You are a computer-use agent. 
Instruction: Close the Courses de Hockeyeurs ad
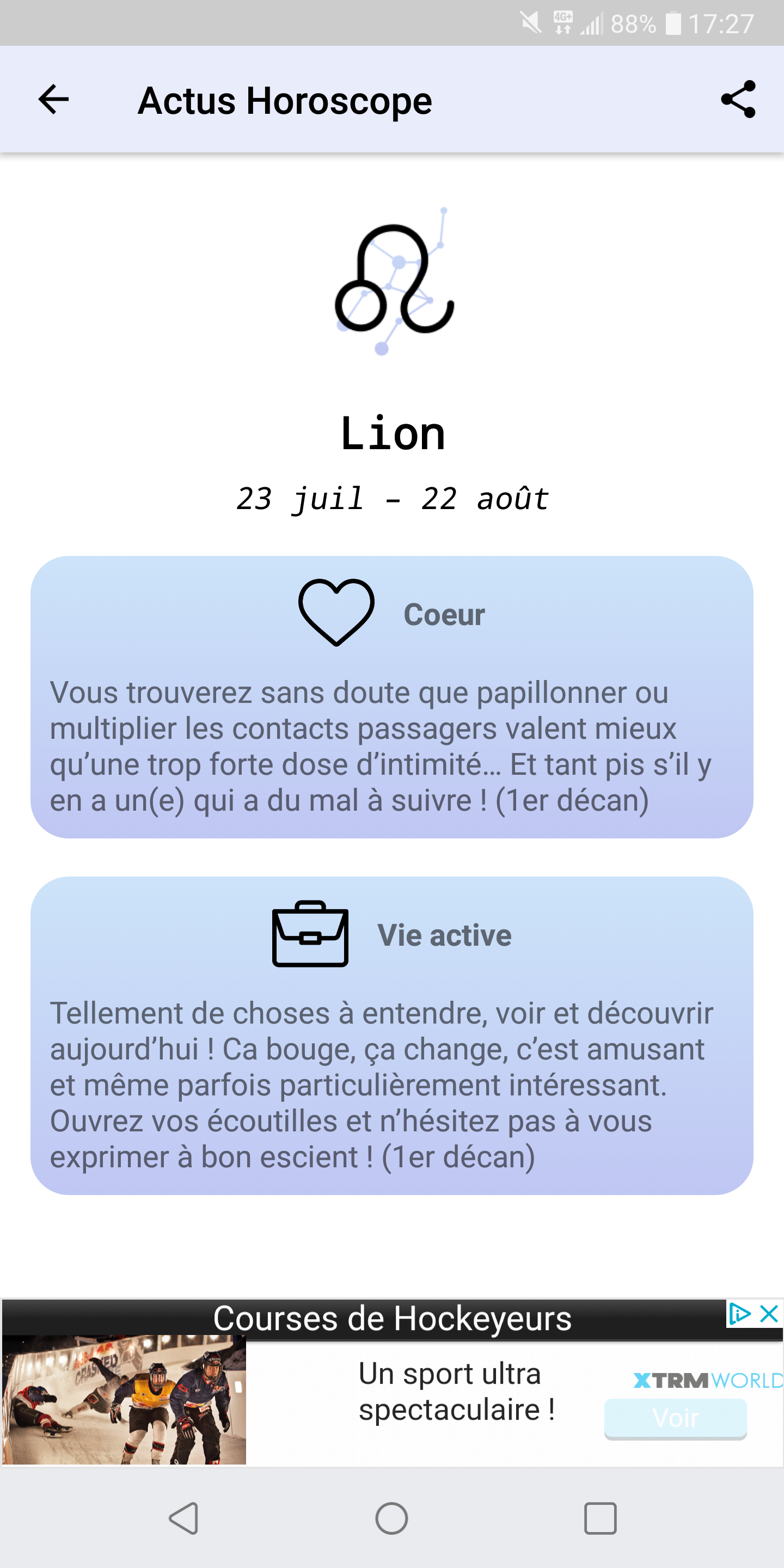click(x=769, y=1314)
